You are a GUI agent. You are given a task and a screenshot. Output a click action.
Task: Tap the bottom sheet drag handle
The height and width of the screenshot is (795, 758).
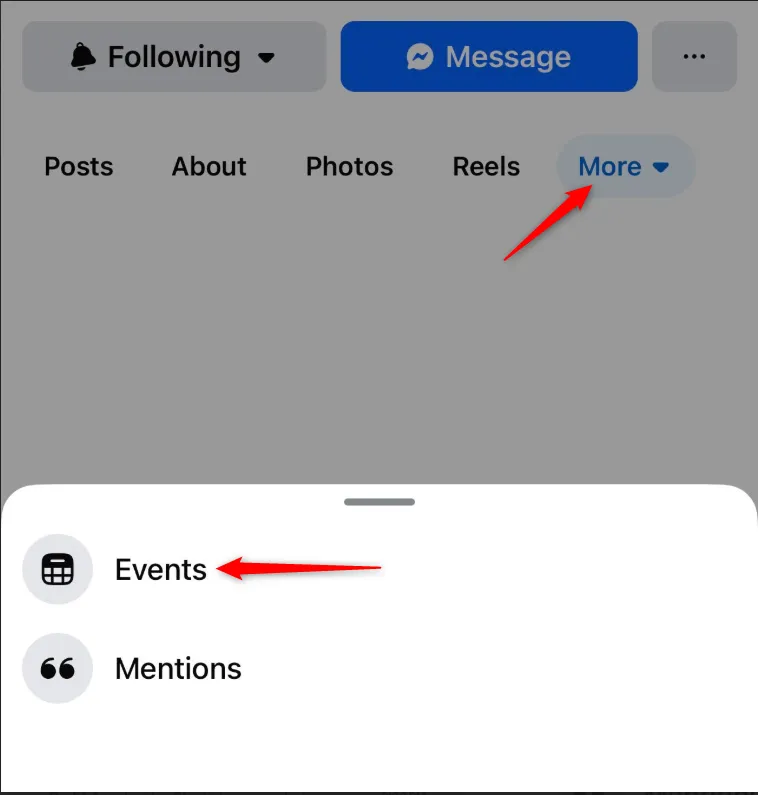click(379, 501)
